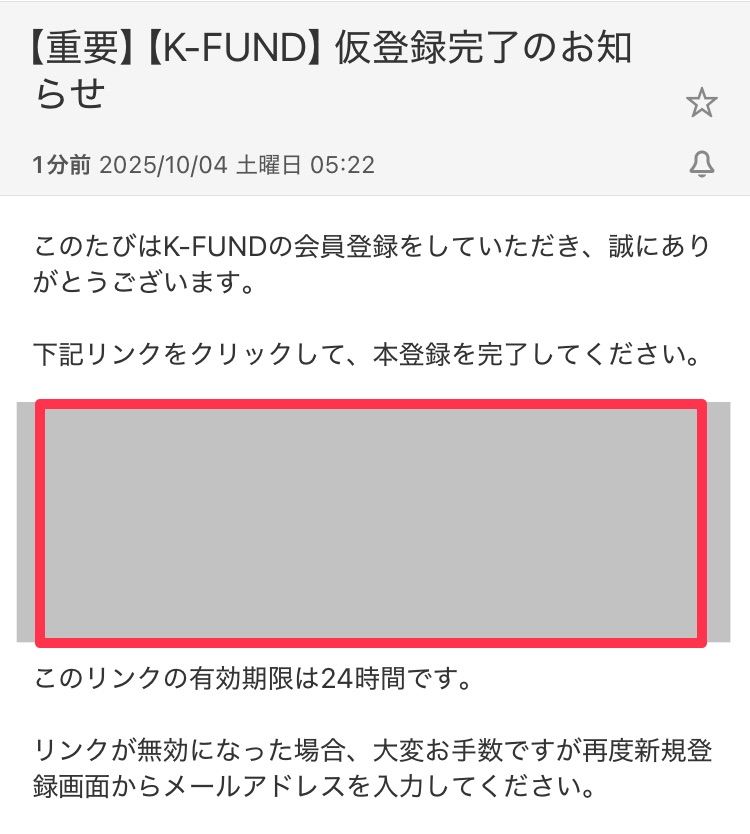Open the notification bell for this email
Viewport: 750px width, 834px height.
tap(703, 165)
